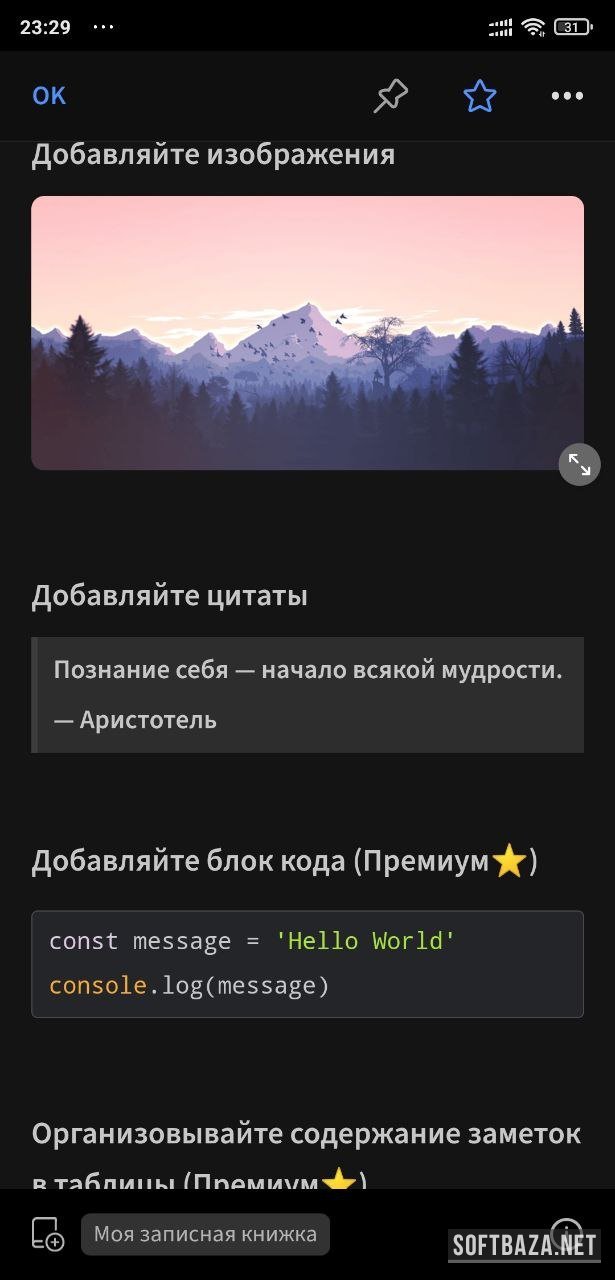Open the three-dot overflow menu

[567, 96]
